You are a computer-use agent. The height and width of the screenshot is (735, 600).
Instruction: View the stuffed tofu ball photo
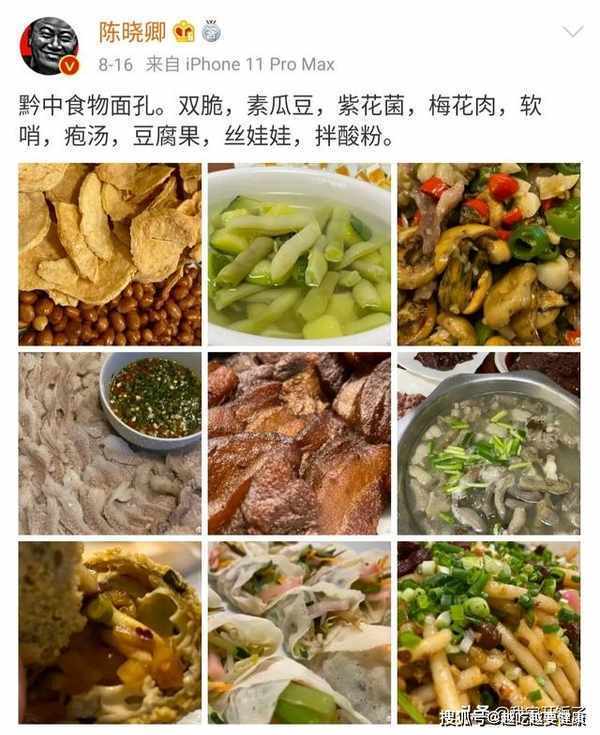tap(109, 632)
